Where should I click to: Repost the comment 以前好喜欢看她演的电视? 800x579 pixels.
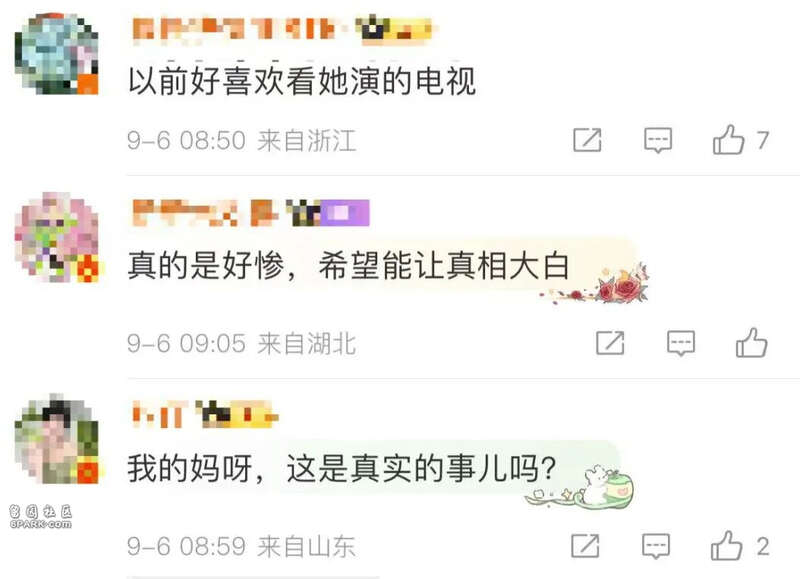pos(587,141)
